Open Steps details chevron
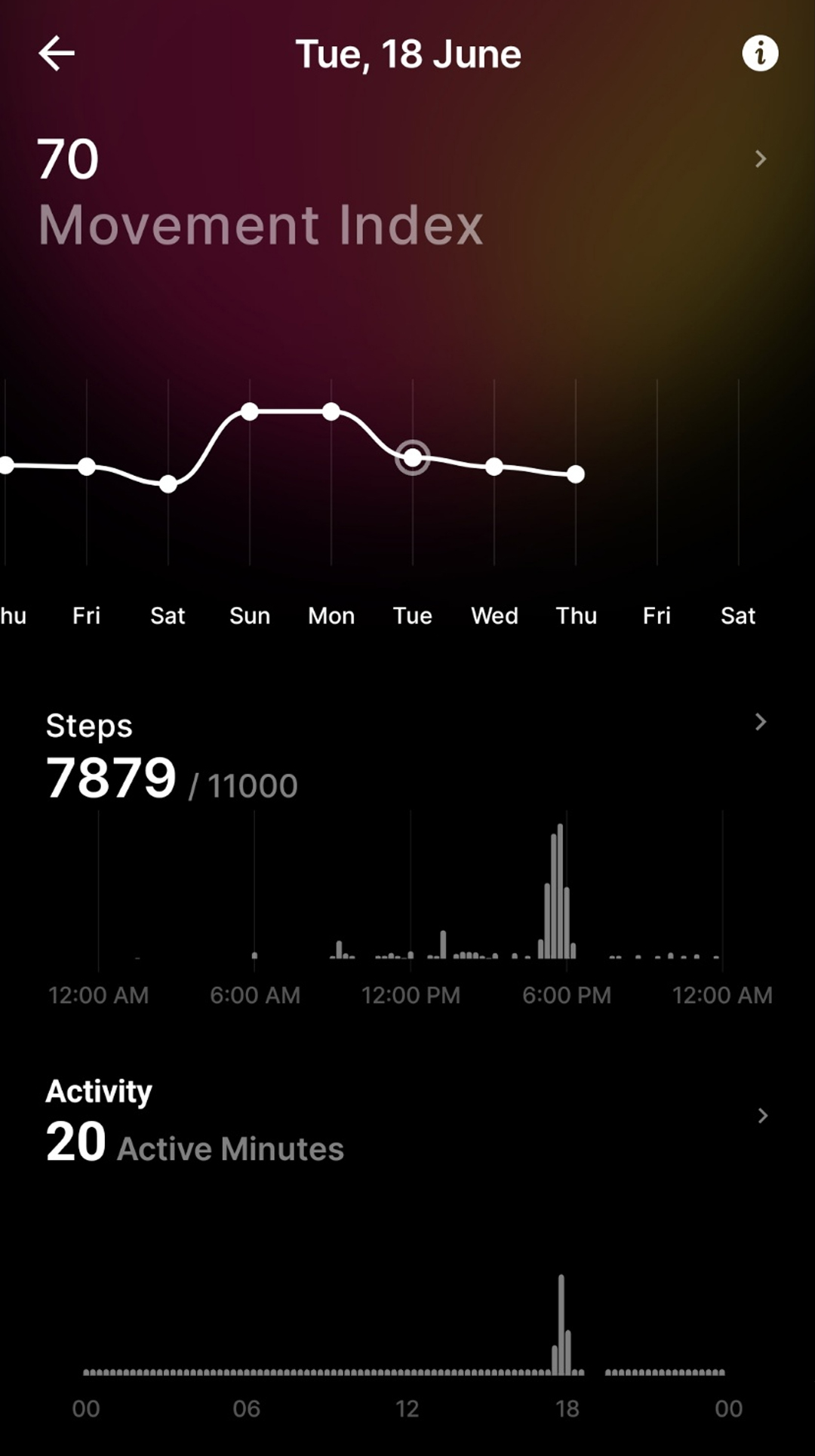This screenshot has height=1456, width=815. 761,722
